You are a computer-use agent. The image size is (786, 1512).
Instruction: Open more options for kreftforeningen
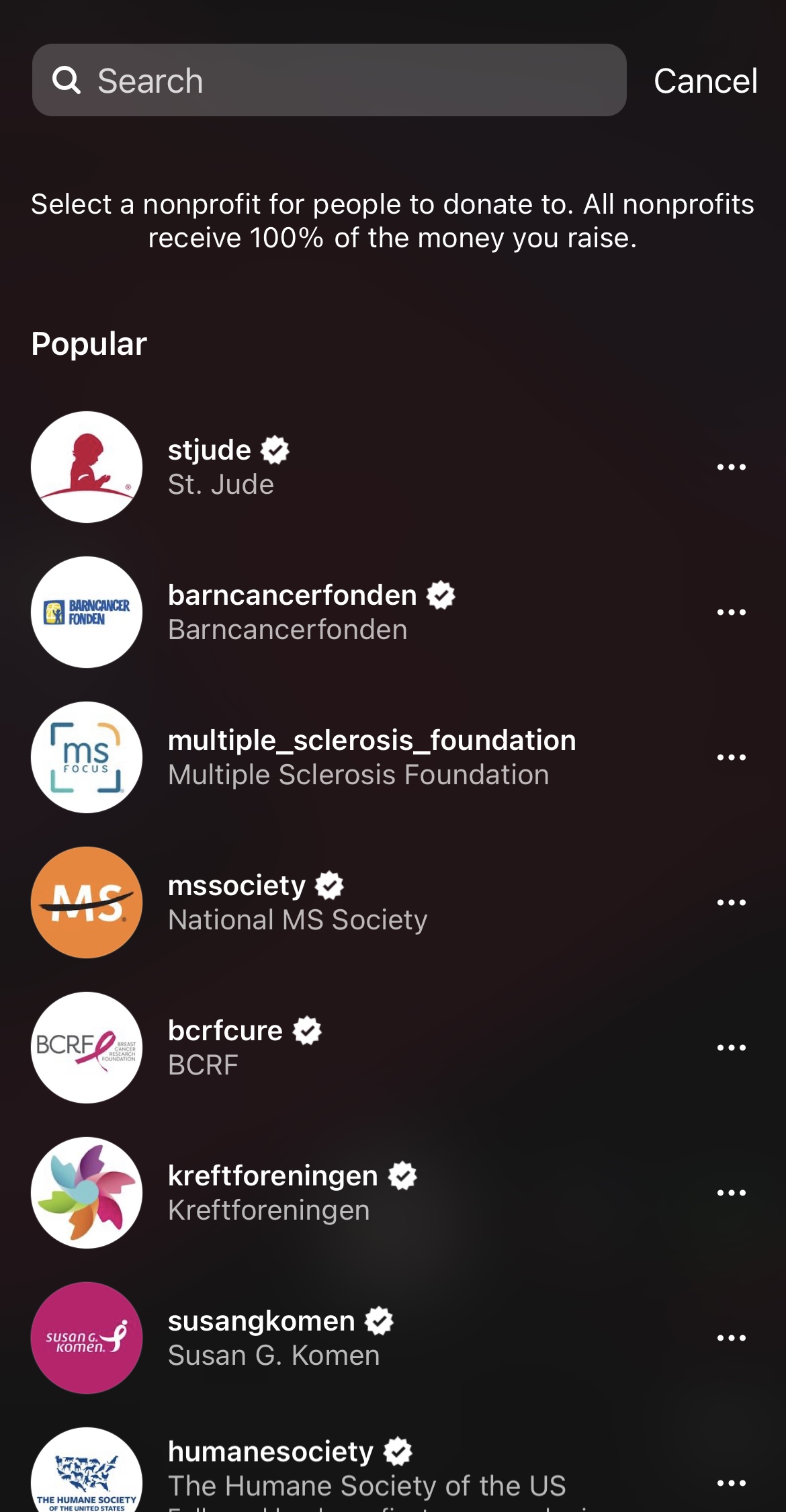coord(731,1193)
